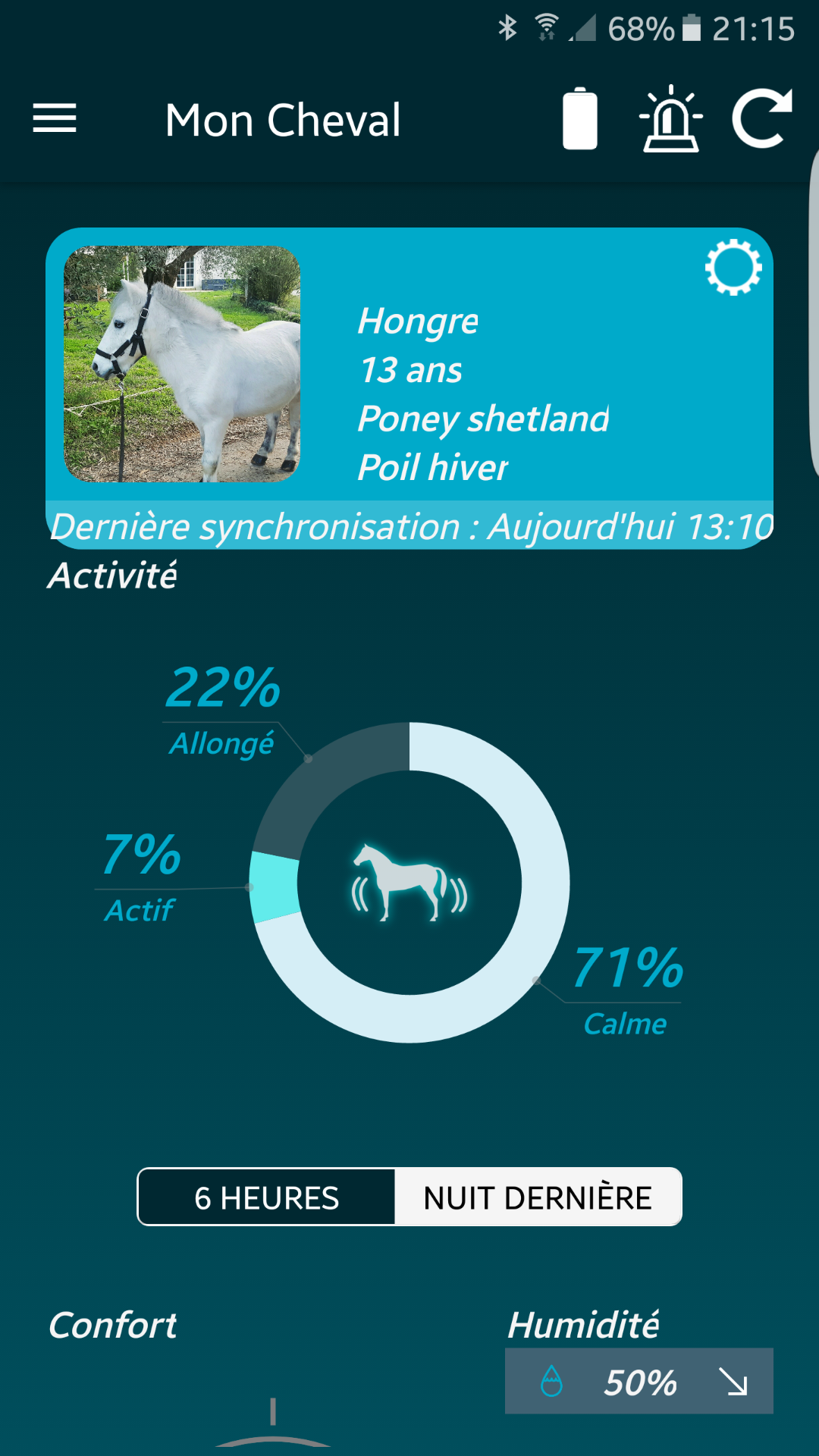Viewport: 819px width, 1456px height.
Task: Open horse profile settings gear
Action: [733, 268]
